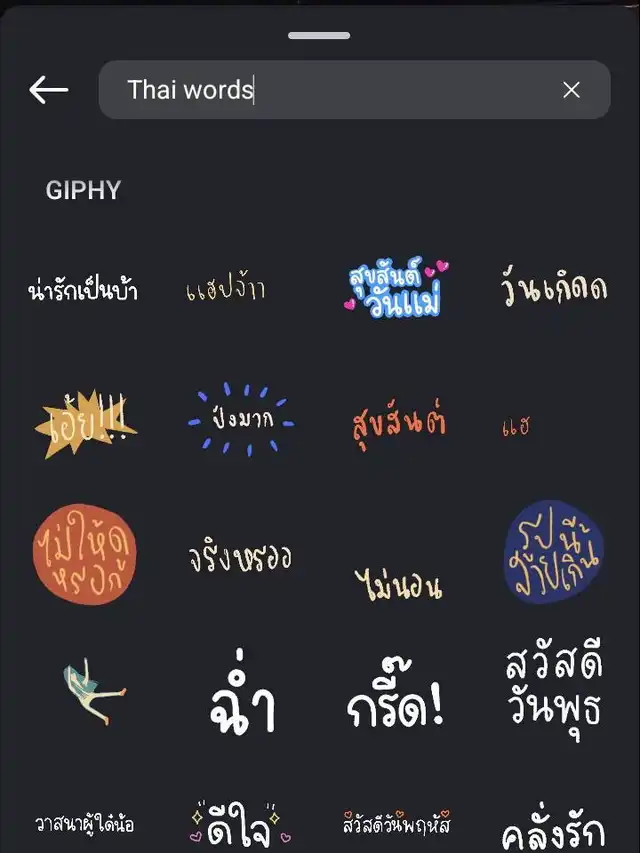Pick the คลั่งรัก sticker

(554, 832)
